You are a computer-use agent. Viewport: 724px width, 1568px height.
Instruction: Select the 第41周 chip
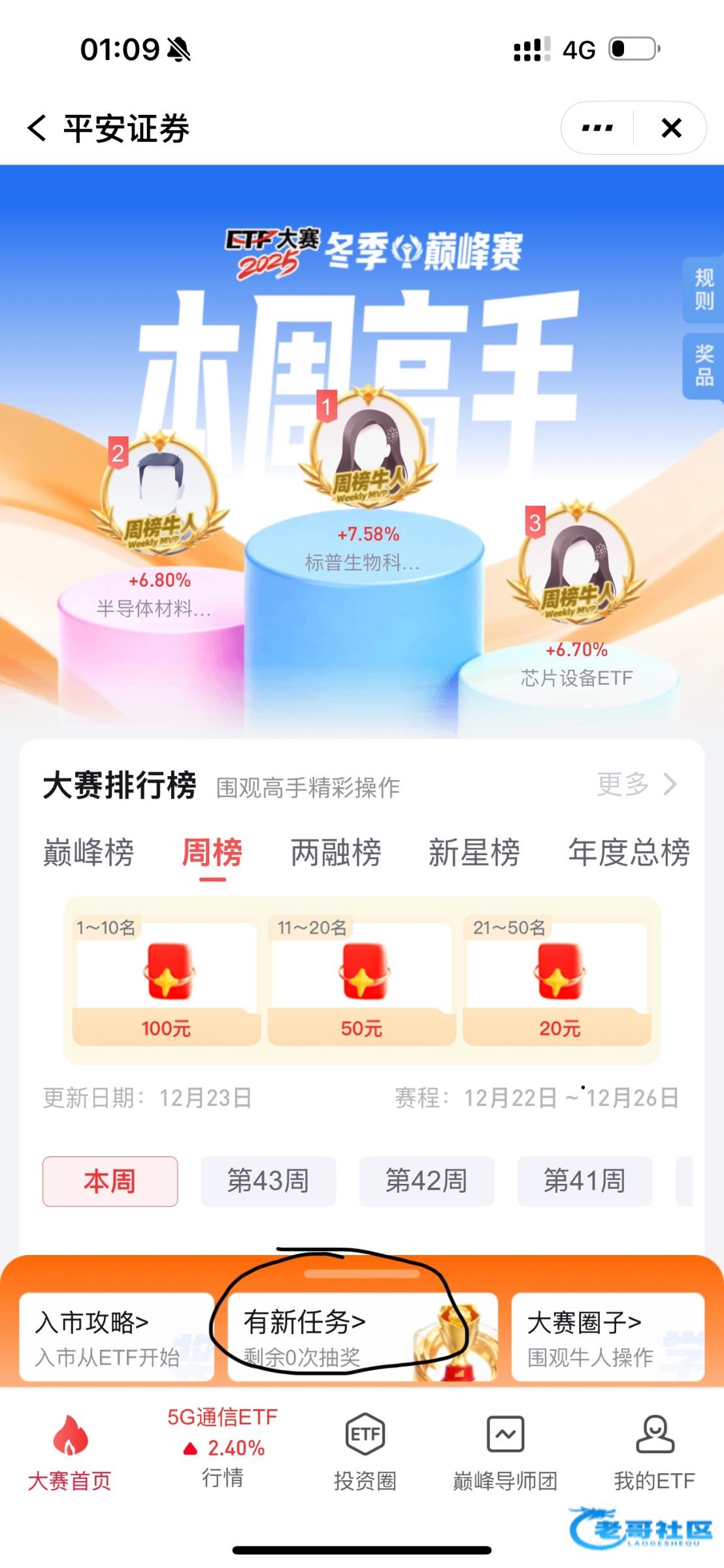(584, 1181)
